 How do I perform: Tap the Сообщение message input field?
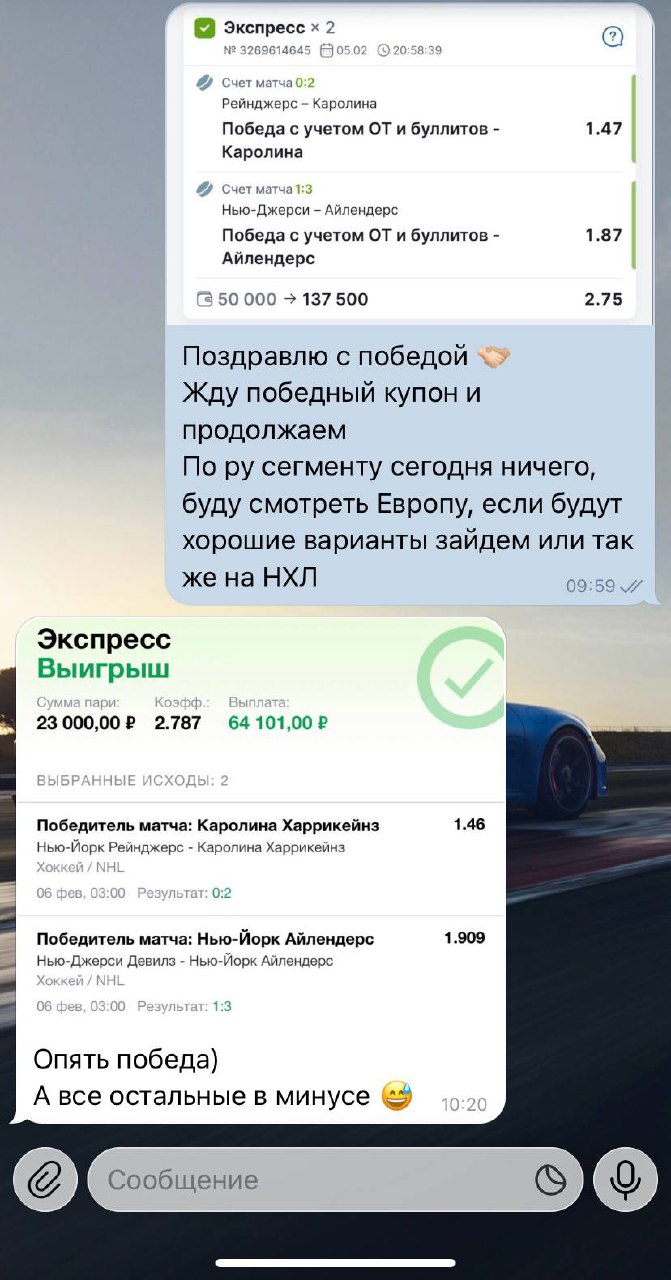point(310,1181)
